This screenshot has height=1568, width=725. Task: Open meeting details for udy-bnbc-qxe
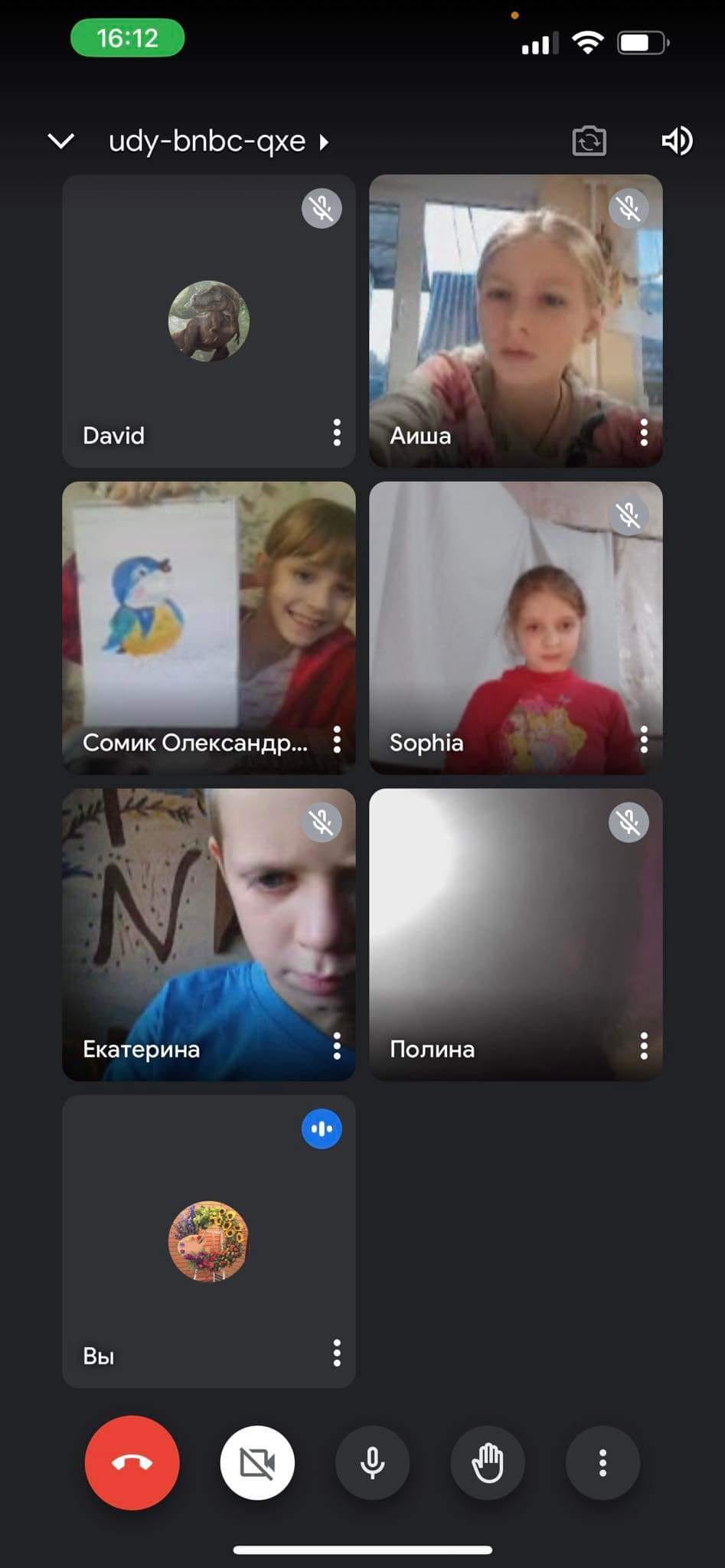[218, 142]
